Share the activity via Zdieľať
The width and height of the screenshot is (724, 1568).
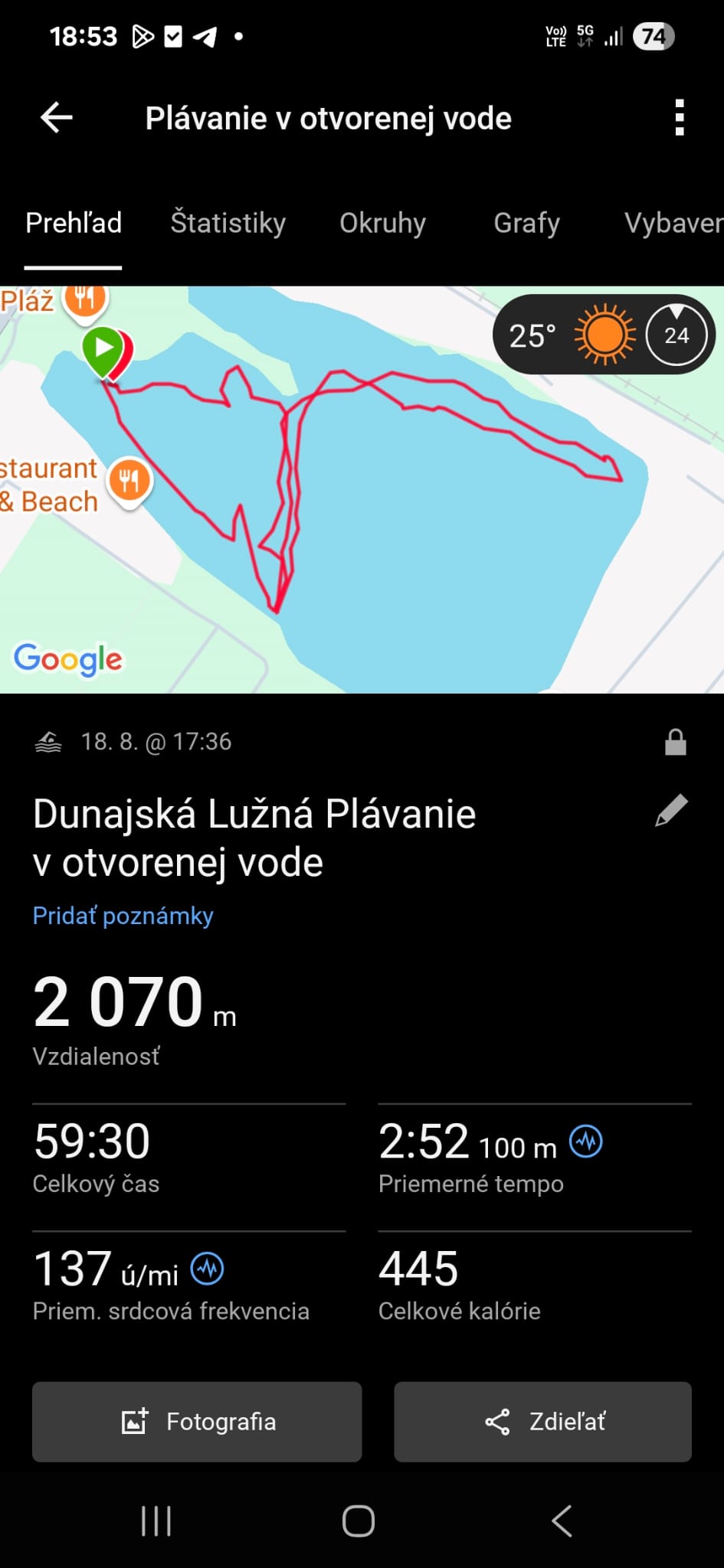coord(542,1422)
